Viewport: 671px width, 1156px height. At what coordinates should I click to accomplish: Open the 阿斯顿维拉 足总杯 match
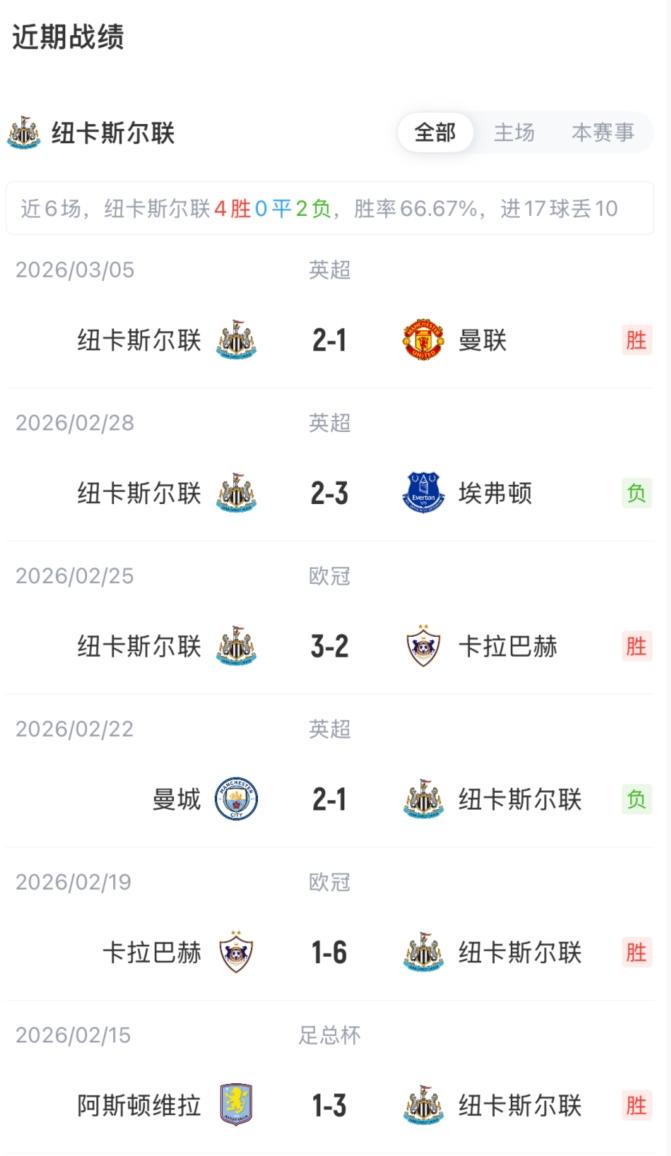[329, 1106]
